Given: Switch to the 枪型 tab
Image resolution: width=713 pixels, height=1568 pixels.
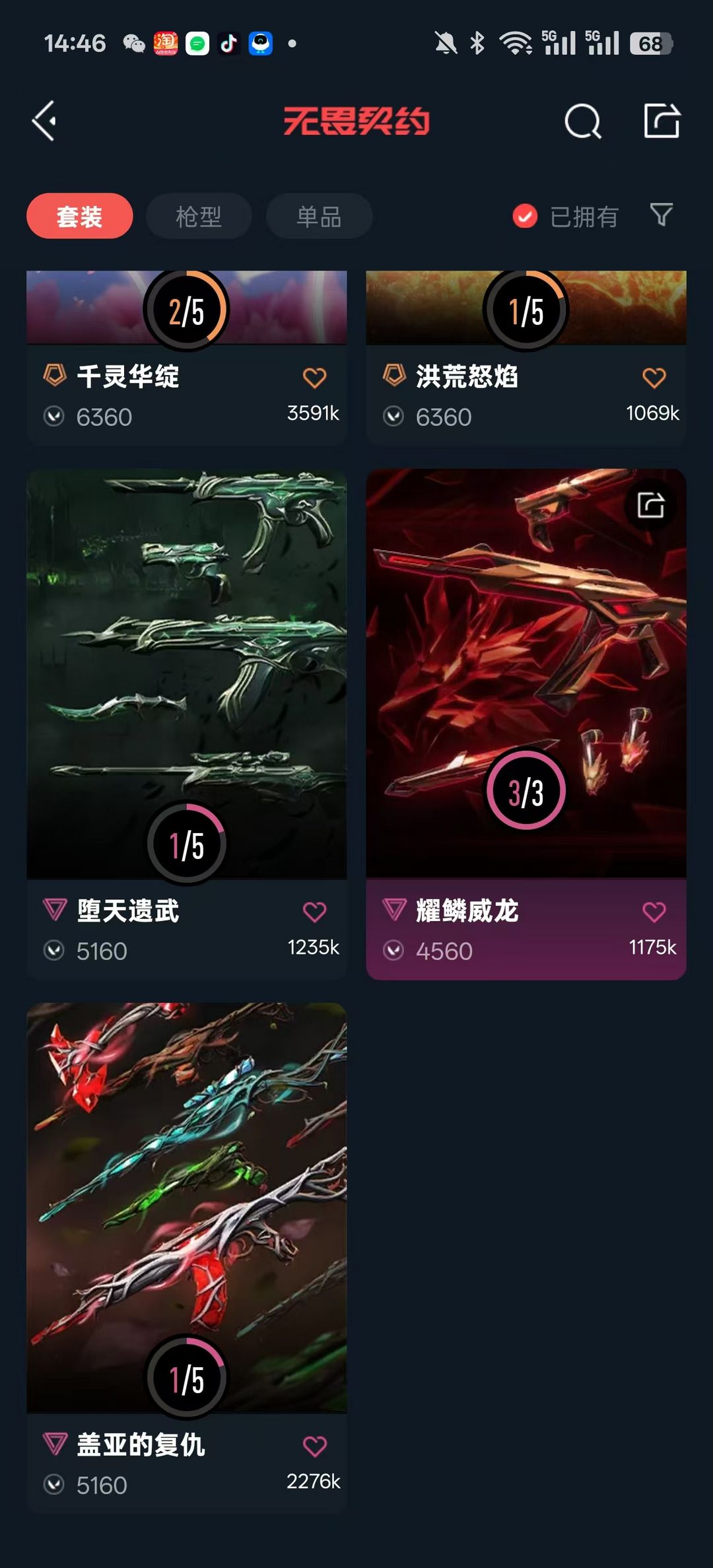Looking at the screenshot, I should [x=199, y=216].
